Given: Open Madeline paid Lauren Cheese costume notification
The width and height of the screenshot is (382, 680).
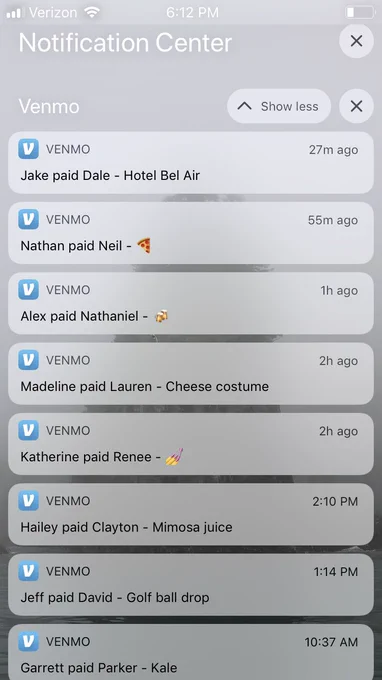Looking at the screenshot, I should tap(191, 373).
